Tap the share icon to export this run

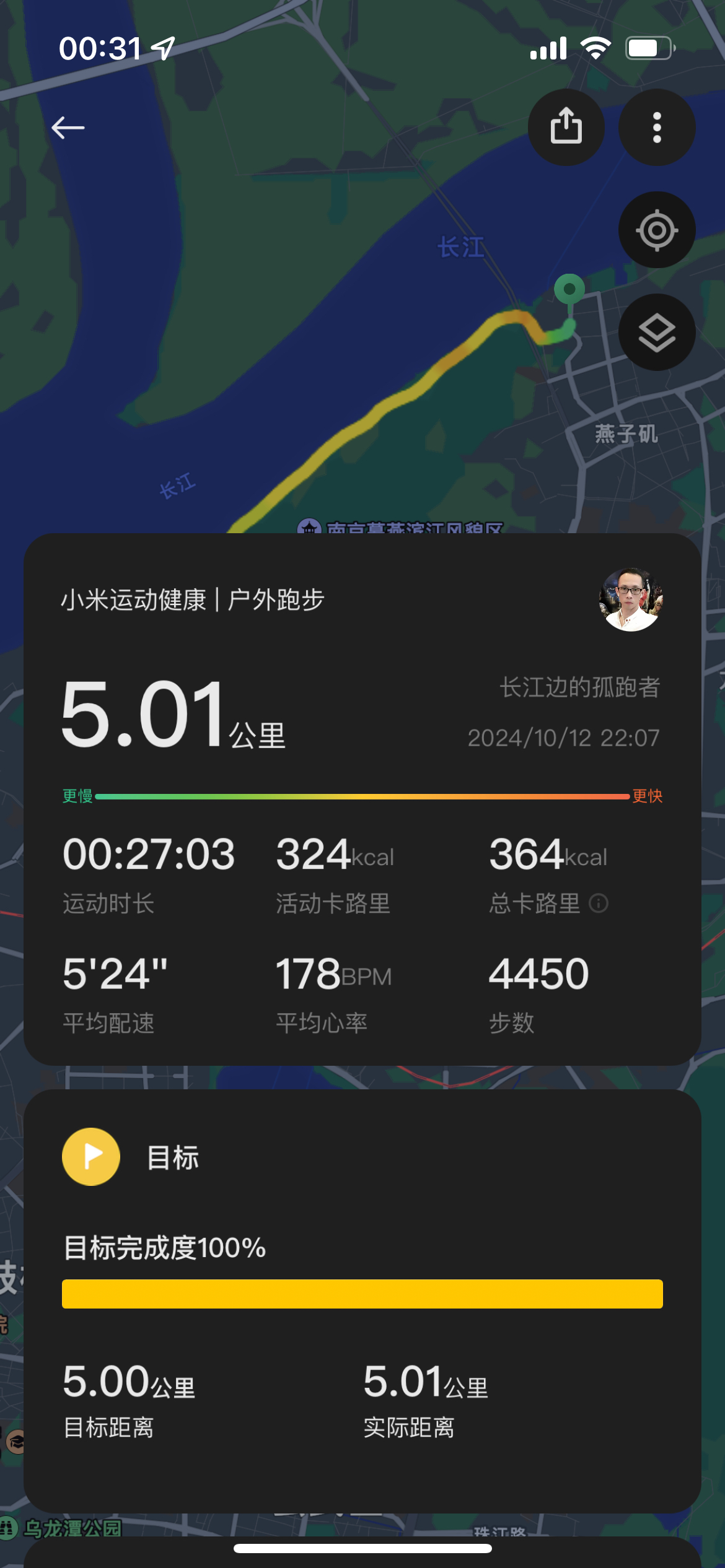[566, 126]
